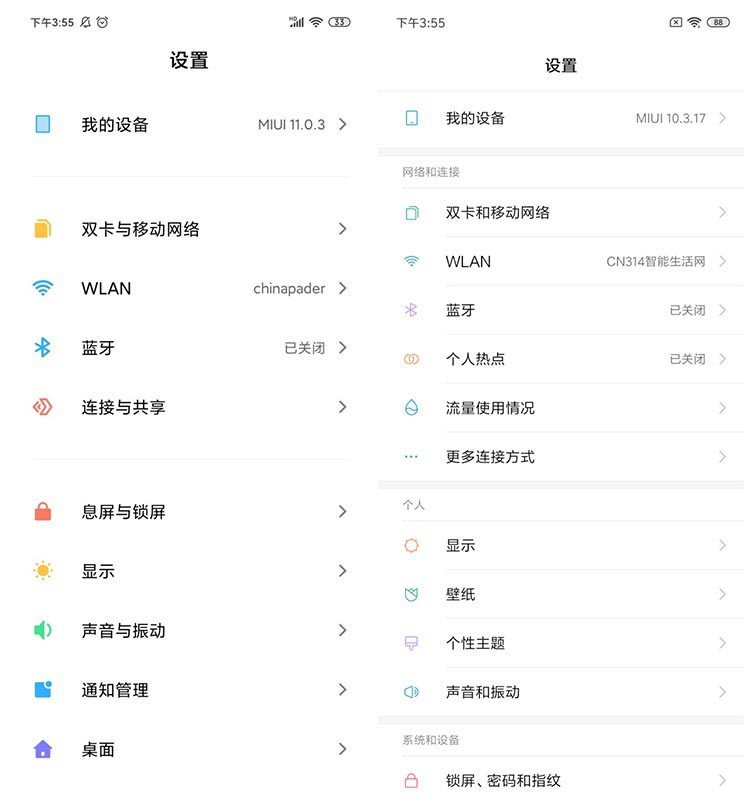
Task: Tap the 连接与共享 sharing icon
Action: pos(41,407)
